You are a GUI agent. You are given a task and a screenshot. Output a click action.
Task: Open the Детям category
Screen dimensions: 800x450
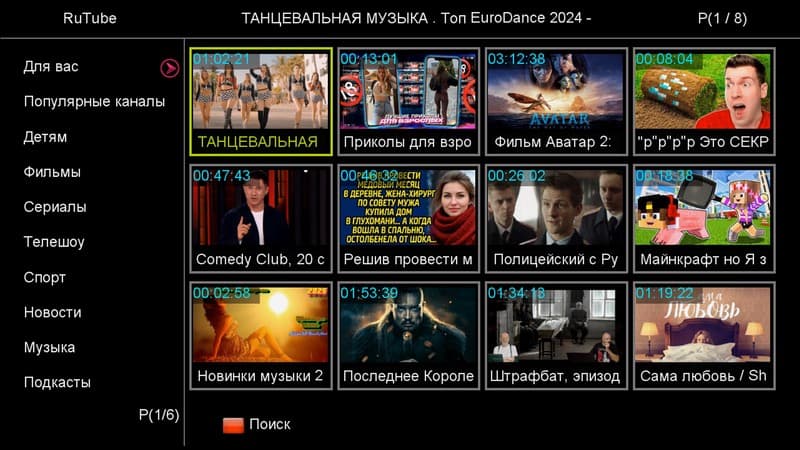click(x=45, y=137)
